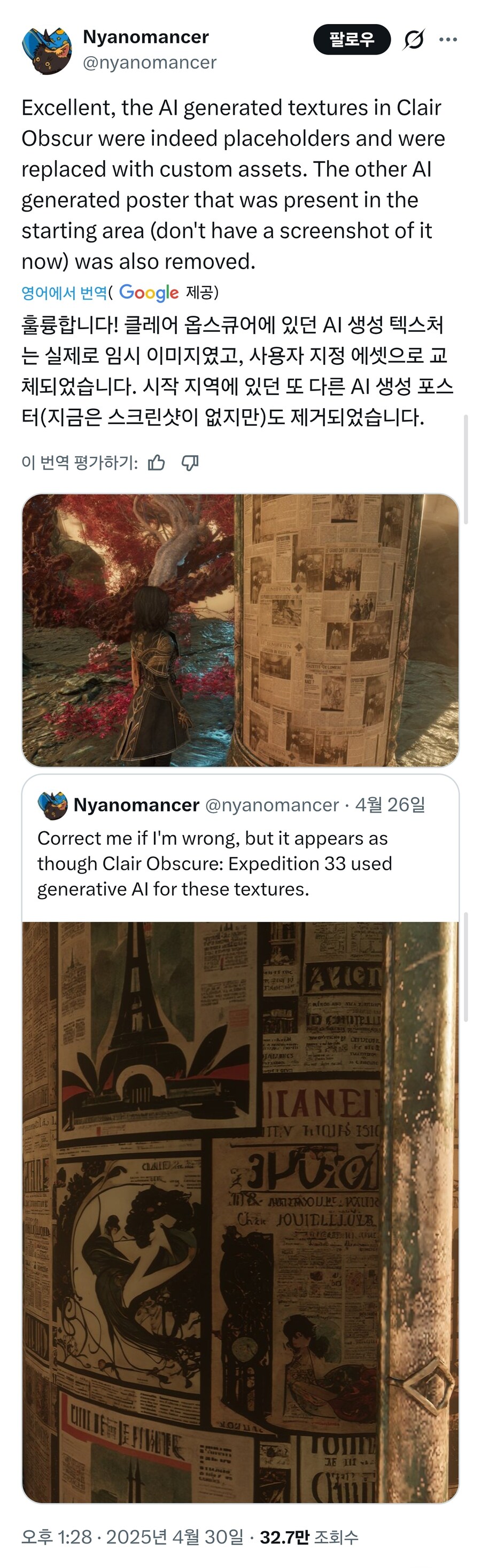Image resolution: width=481 pixels, height=1568 pixels.
Task: View the 32.7만 조회수 view count details
Action: point(309,1537)
